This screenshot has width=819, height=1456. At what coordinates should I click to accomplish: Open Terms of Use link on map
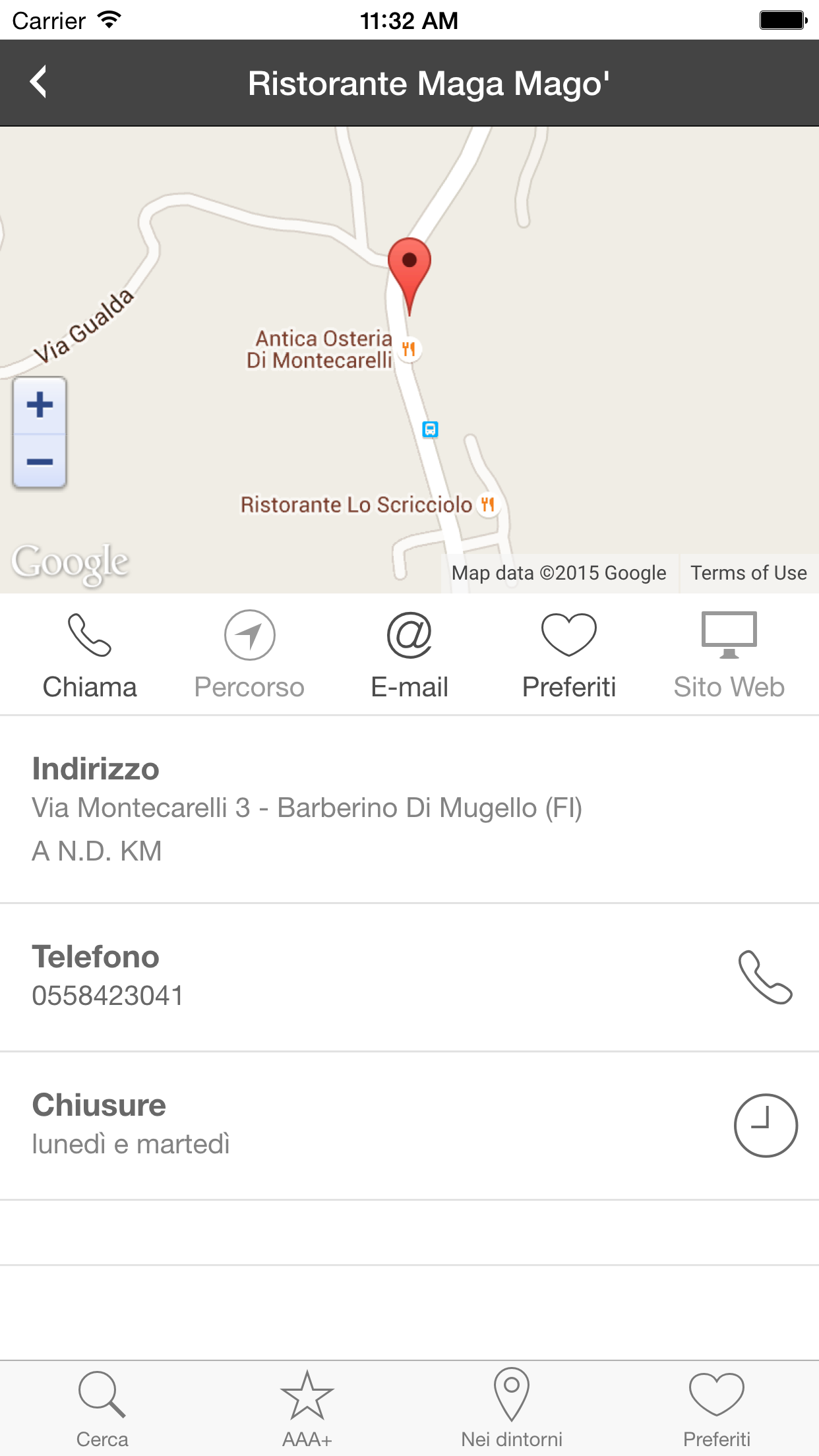click(748, 573)
